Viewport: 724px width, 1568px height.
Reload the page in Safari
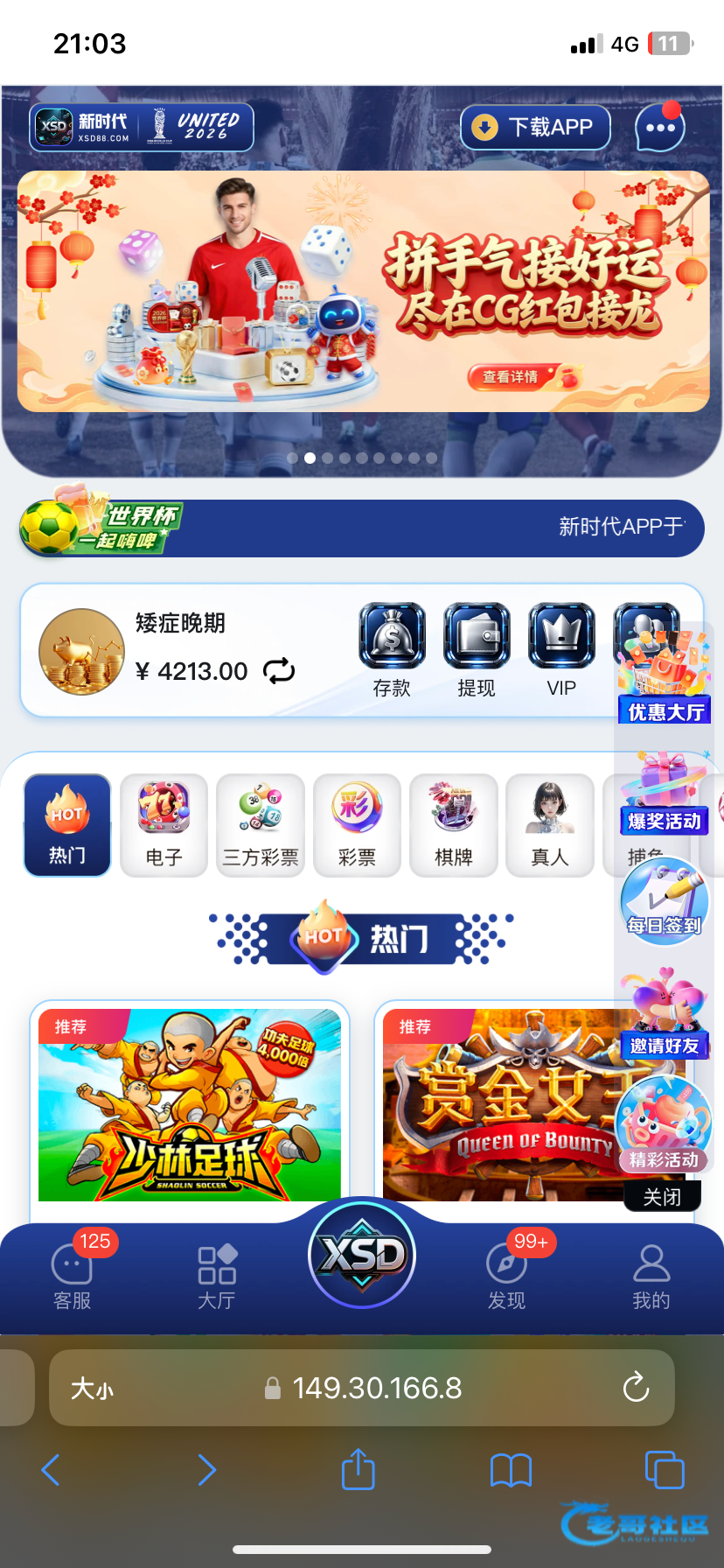[636, 1388]
